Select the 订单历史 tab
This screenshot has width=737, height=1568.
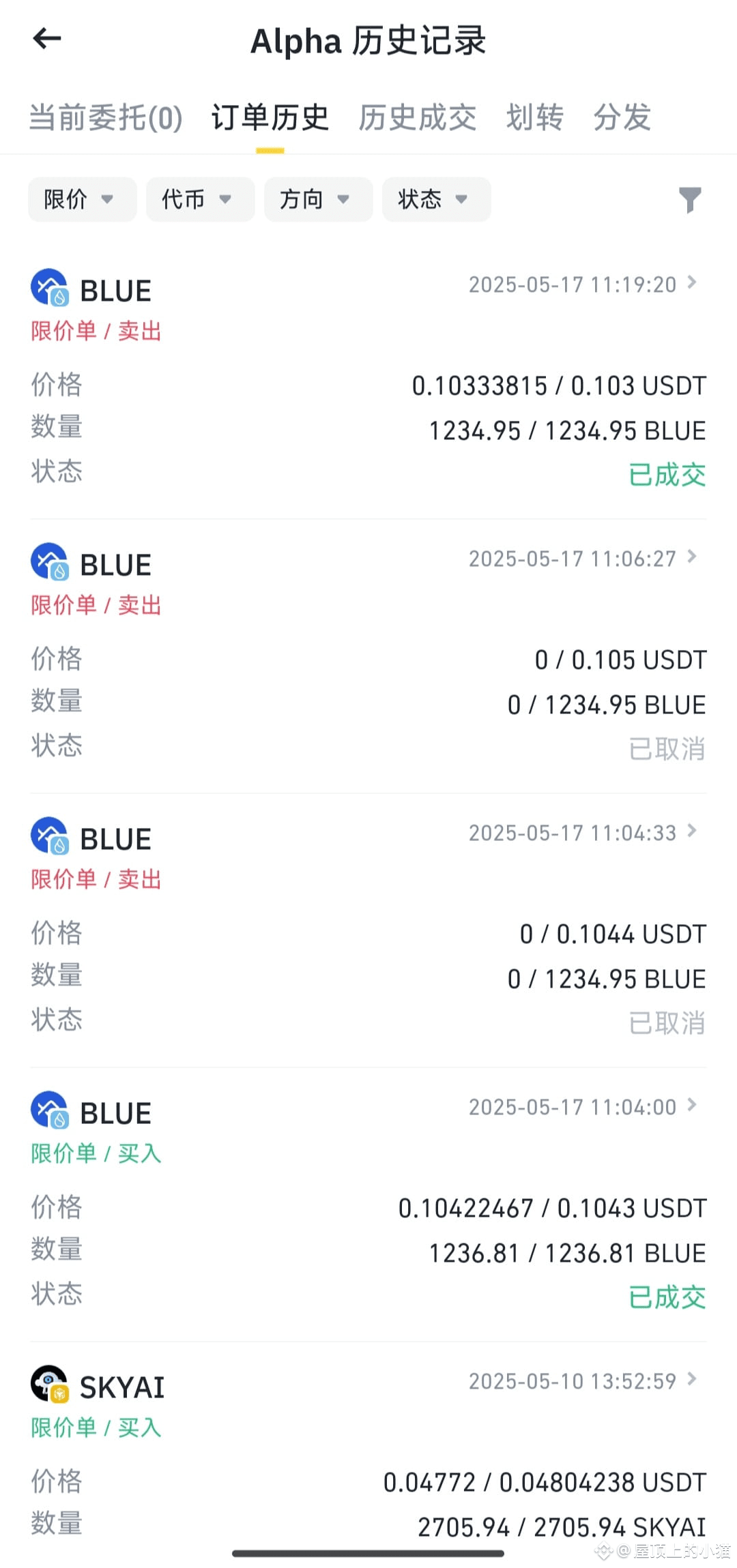[270, 118]
